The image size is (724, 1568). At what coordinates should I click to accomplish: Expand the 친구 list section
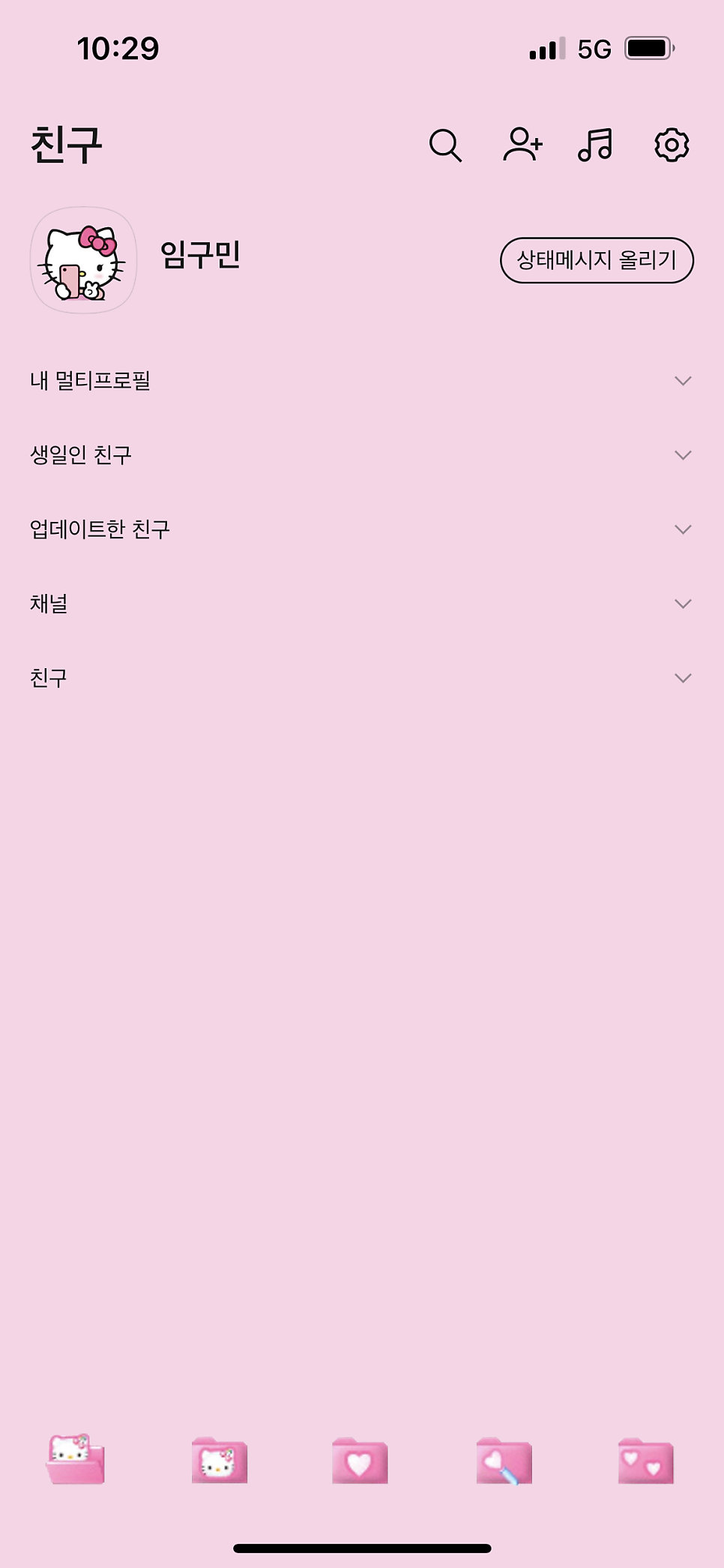361,678
